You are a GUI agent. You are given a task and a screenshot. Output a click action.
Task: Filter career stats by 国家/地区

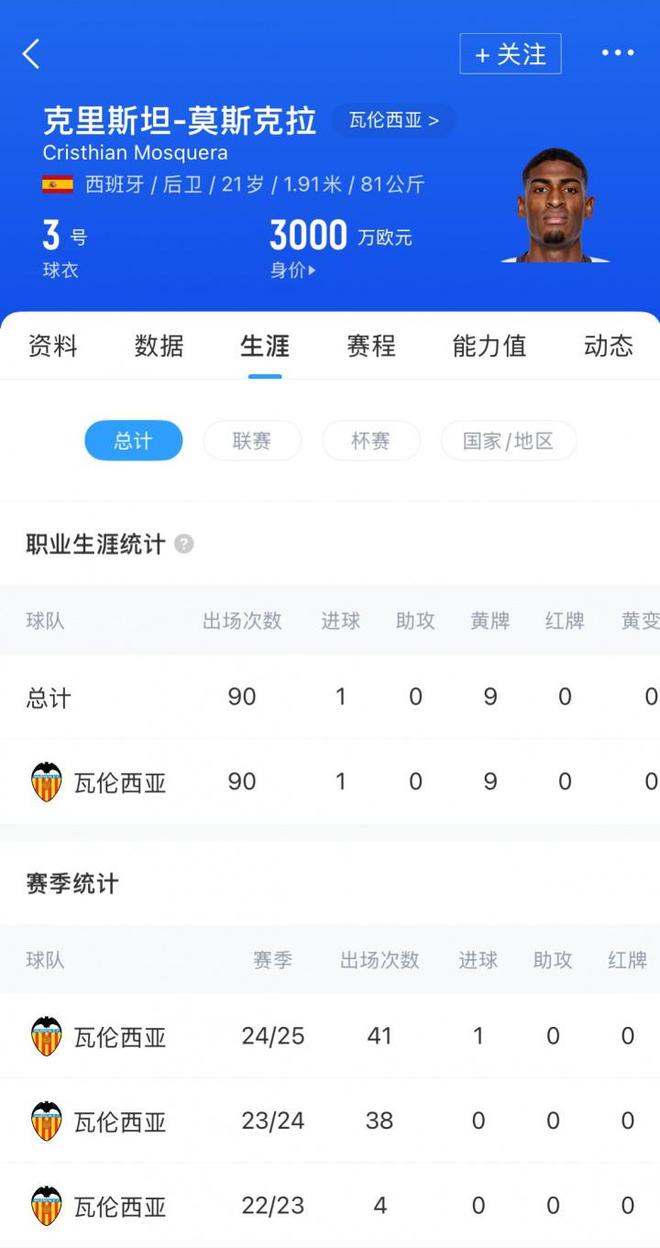[x=509, y=441]
